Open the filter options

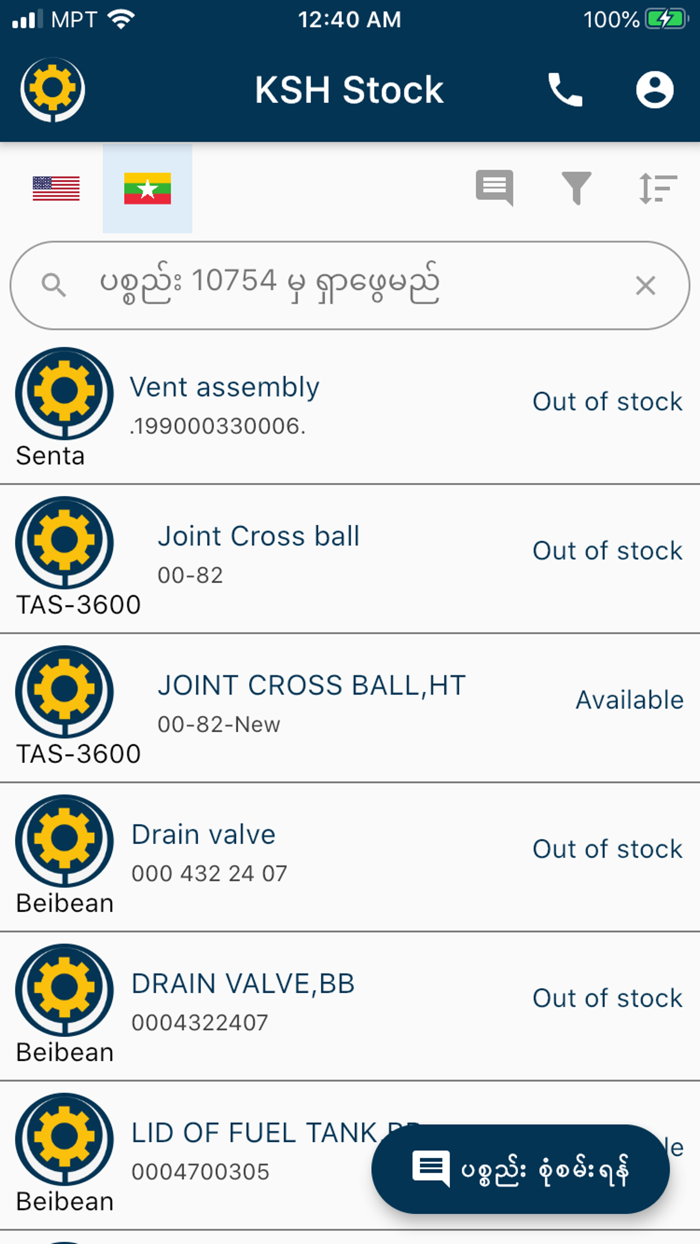tap(576, 188)
